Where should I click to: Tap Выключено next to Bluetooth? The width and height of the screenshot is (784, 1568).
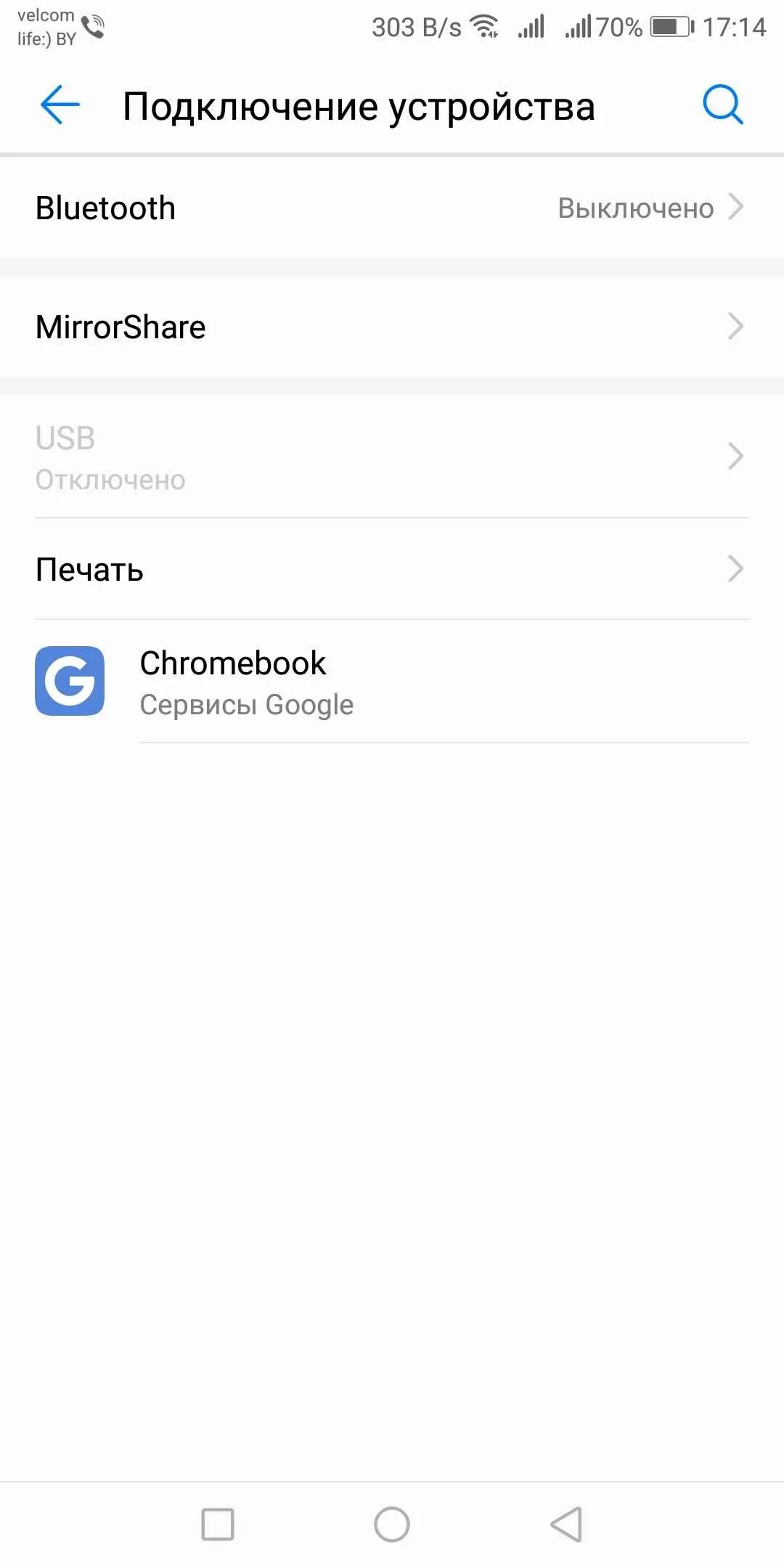click(x=635, y=208)
